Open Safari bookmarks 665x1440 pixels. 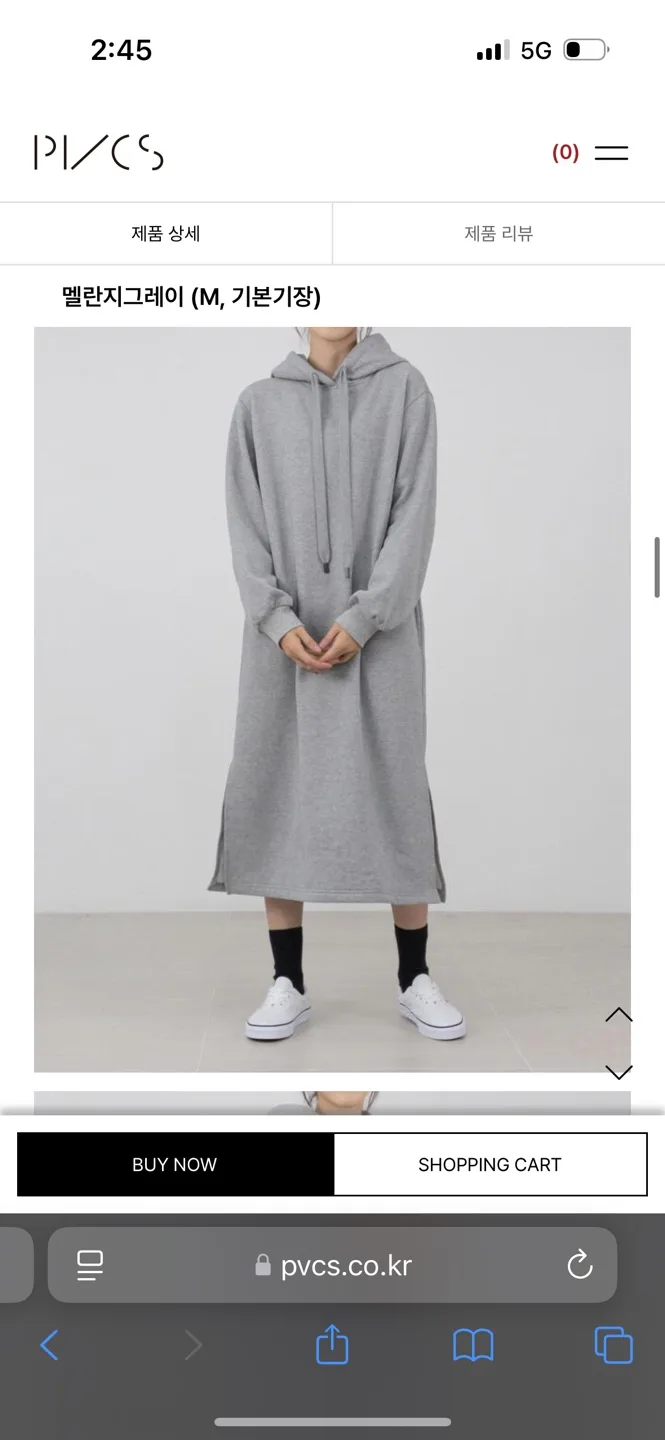pyautogui.click(x=473, y=1345)
